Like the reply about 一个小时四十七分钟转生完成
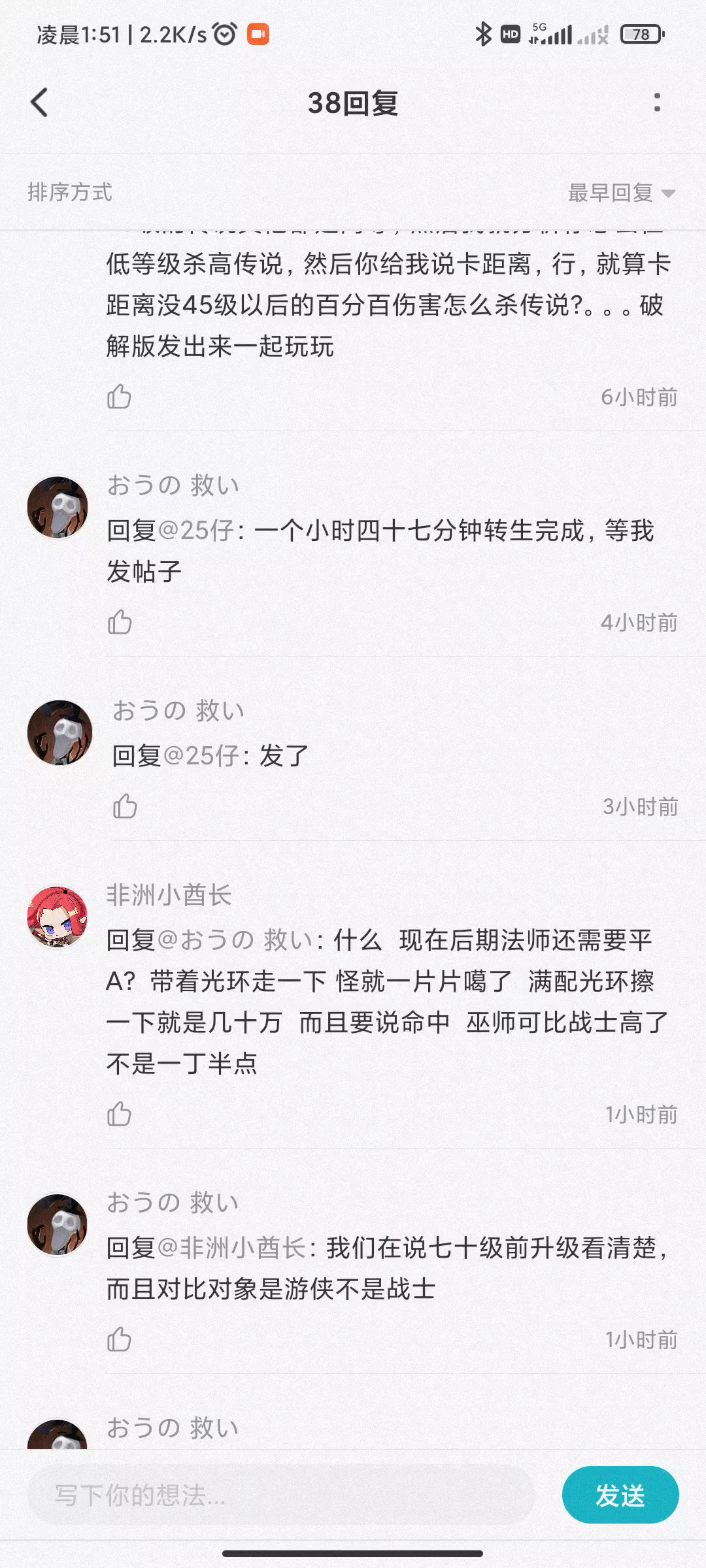Image resolution: width=706 pixels, height=1568 pixels. 120,622
